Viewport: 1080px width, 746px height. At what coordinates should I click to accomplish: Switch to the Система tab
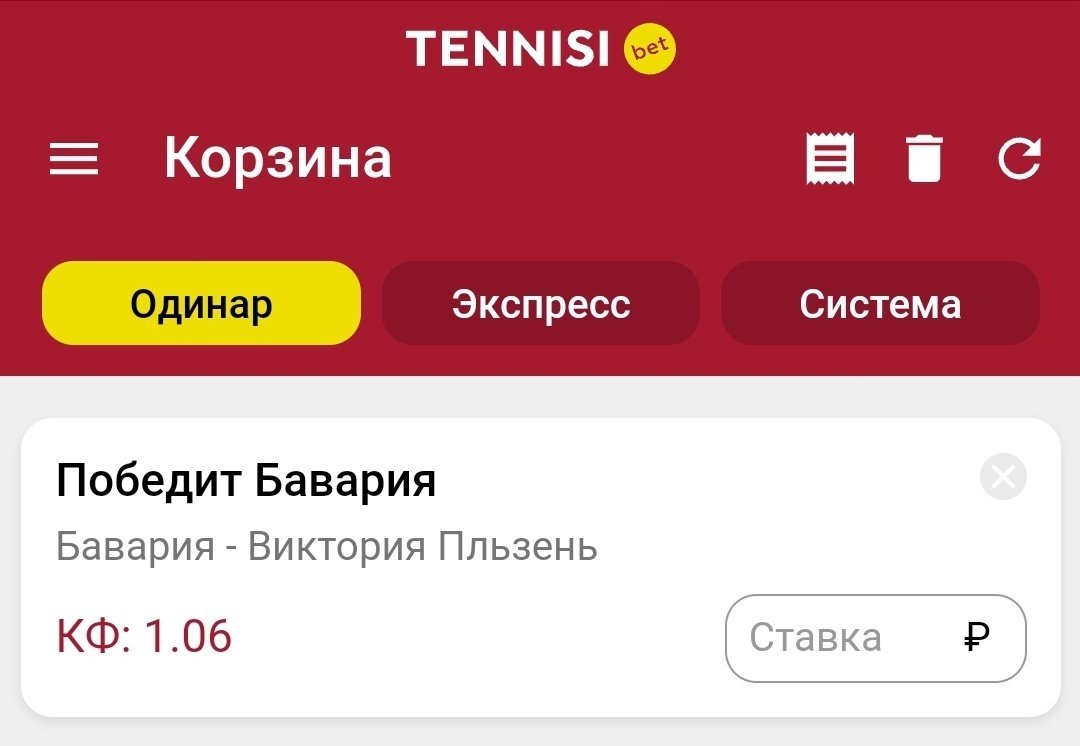tap(880, 303)
